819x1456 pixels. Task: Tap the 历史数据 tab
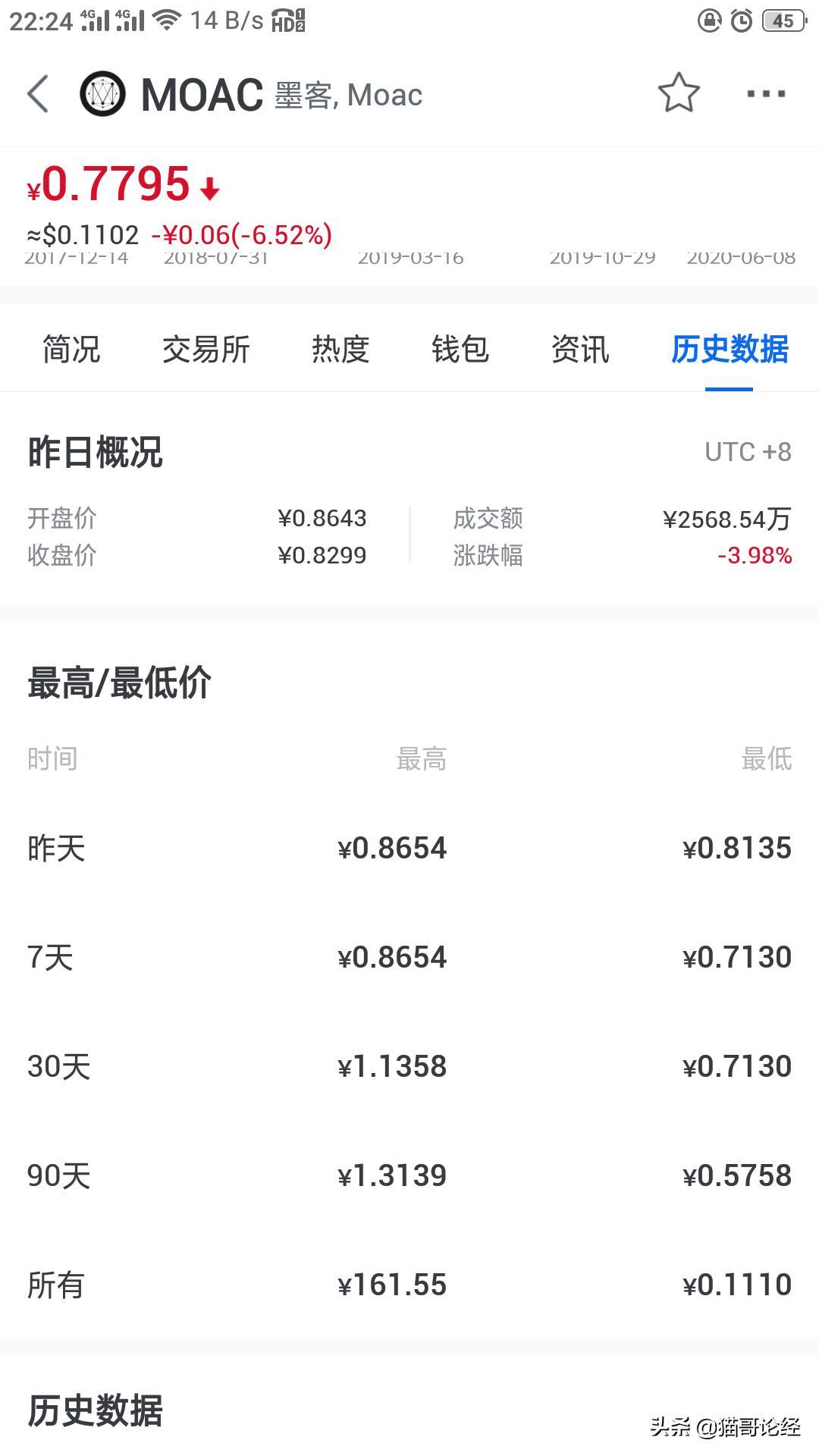pyautogui.click(x=730, y=350)
